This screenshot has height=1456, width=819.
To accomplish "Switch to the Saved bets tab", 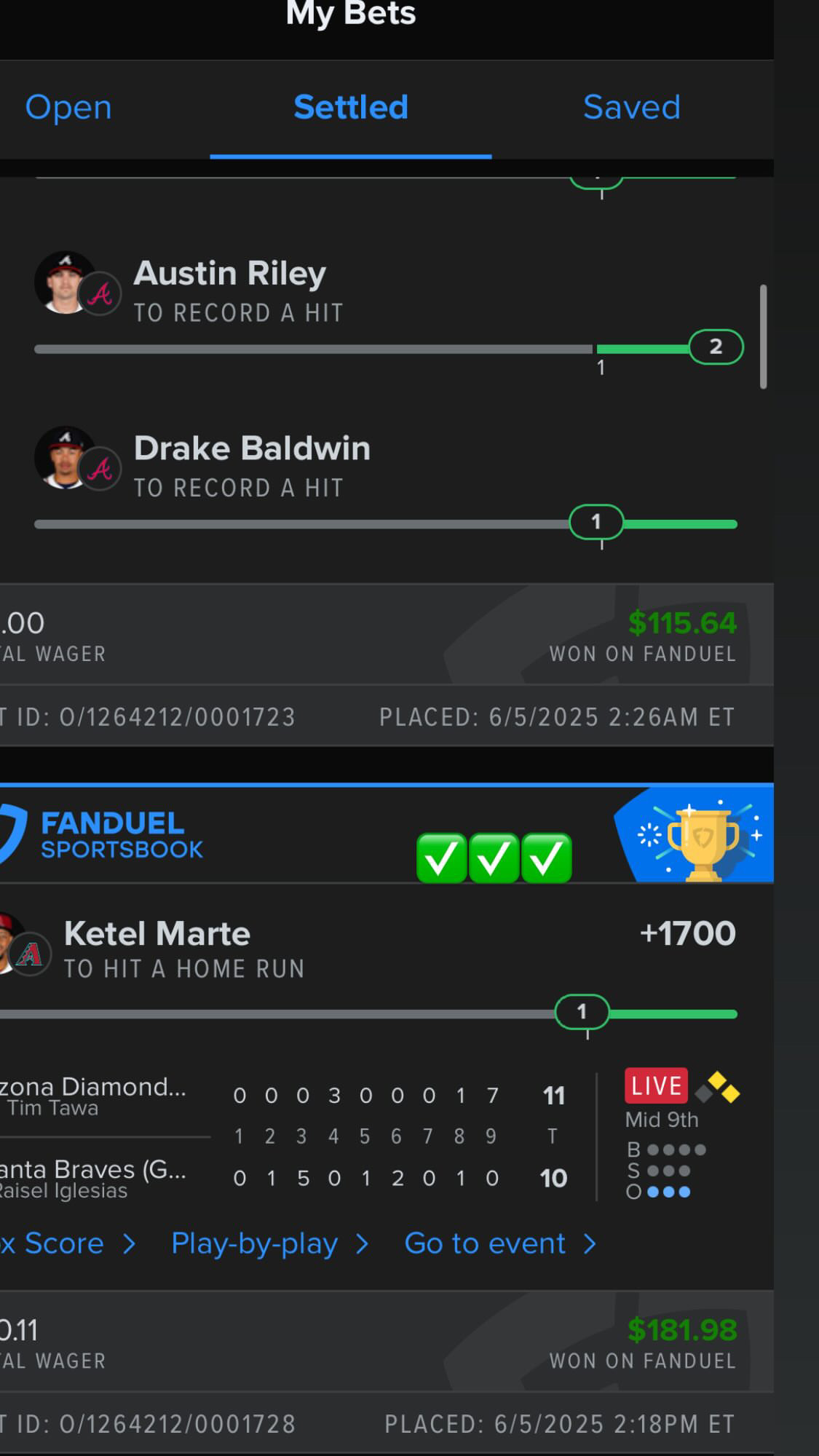I will [x=631, y=108].
